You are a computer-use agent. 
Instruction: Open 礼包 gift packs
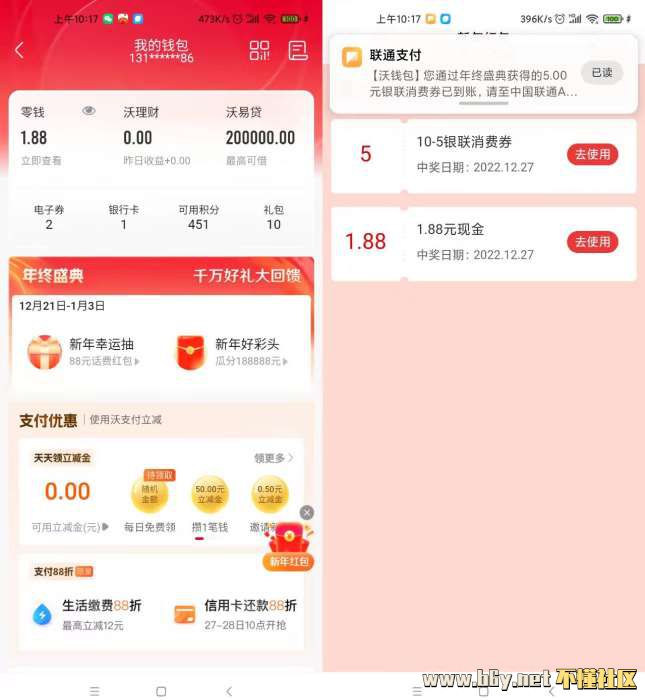tap(273, 217)
